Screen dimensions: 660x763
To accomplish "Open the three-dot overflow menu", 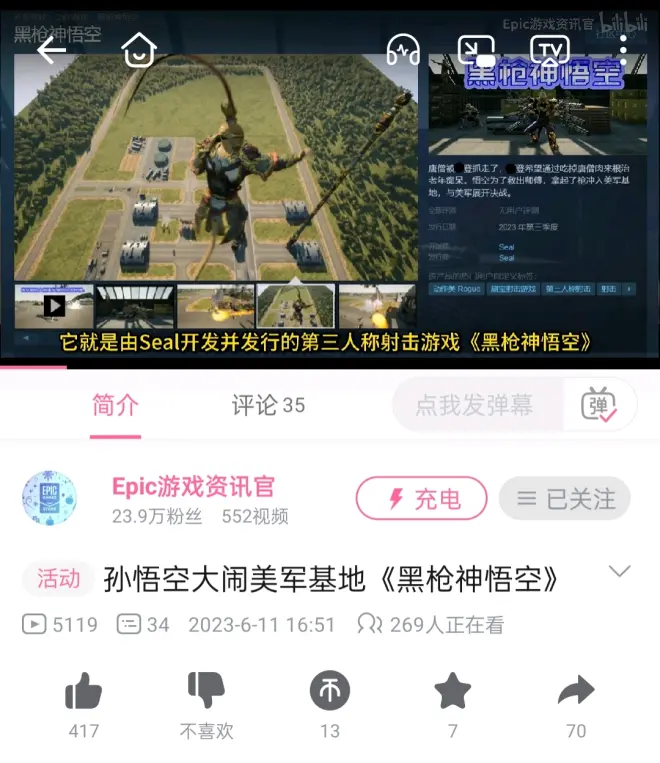I will (623, 49).
